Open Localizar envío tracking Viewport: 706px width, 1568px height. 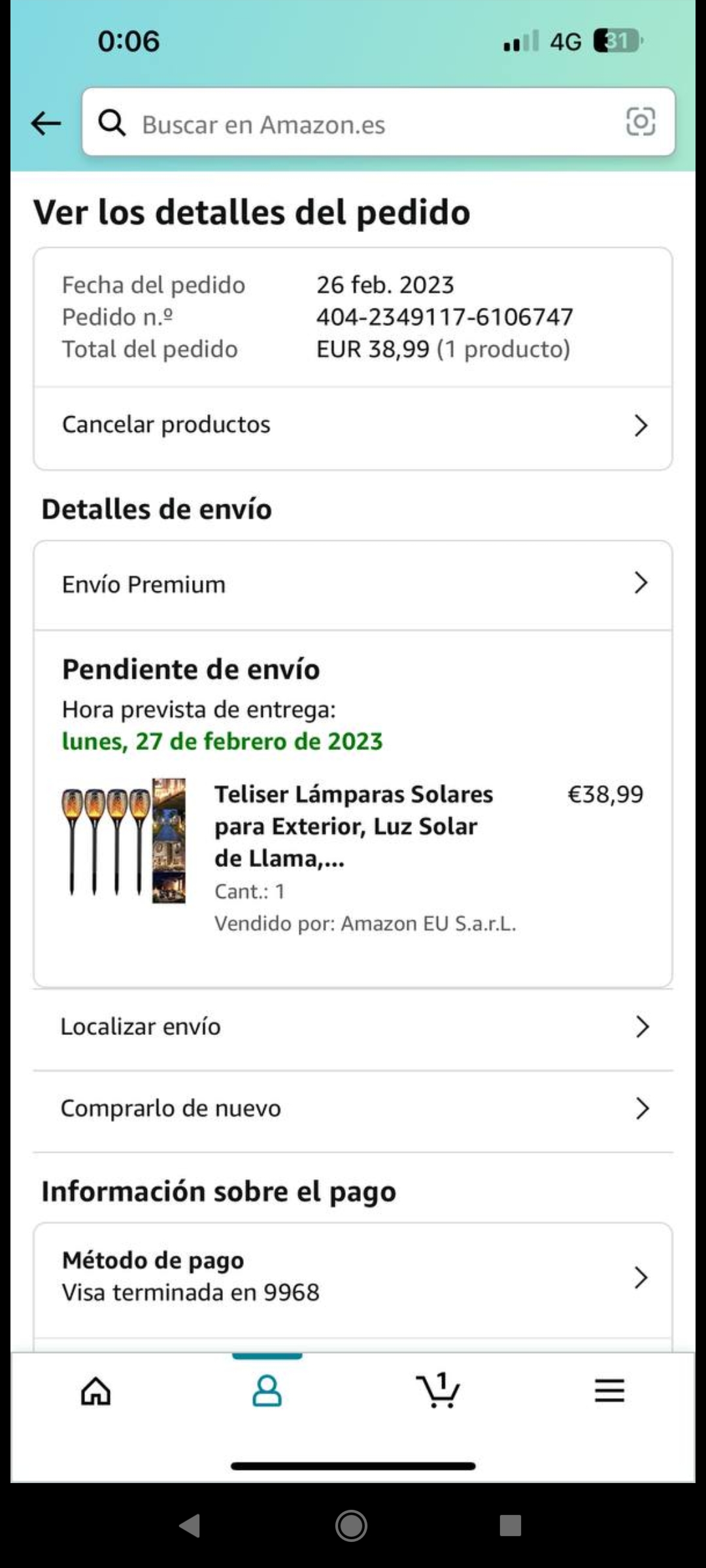(x=353, y=1027)
